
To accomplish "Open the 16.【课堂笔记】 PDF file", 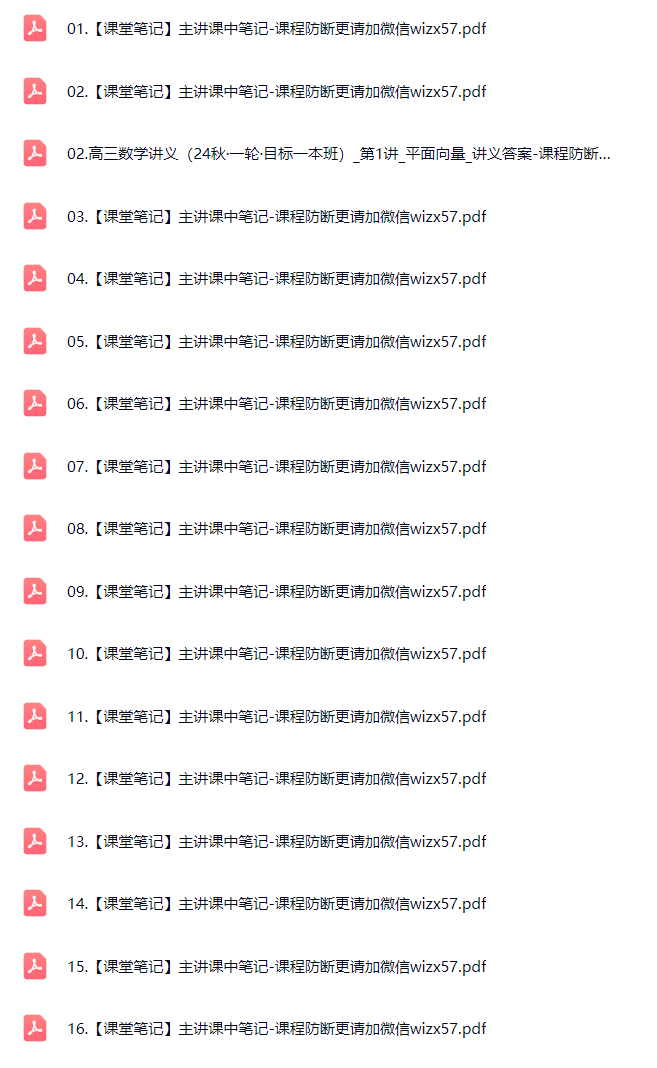I will tap(276, 1029).
